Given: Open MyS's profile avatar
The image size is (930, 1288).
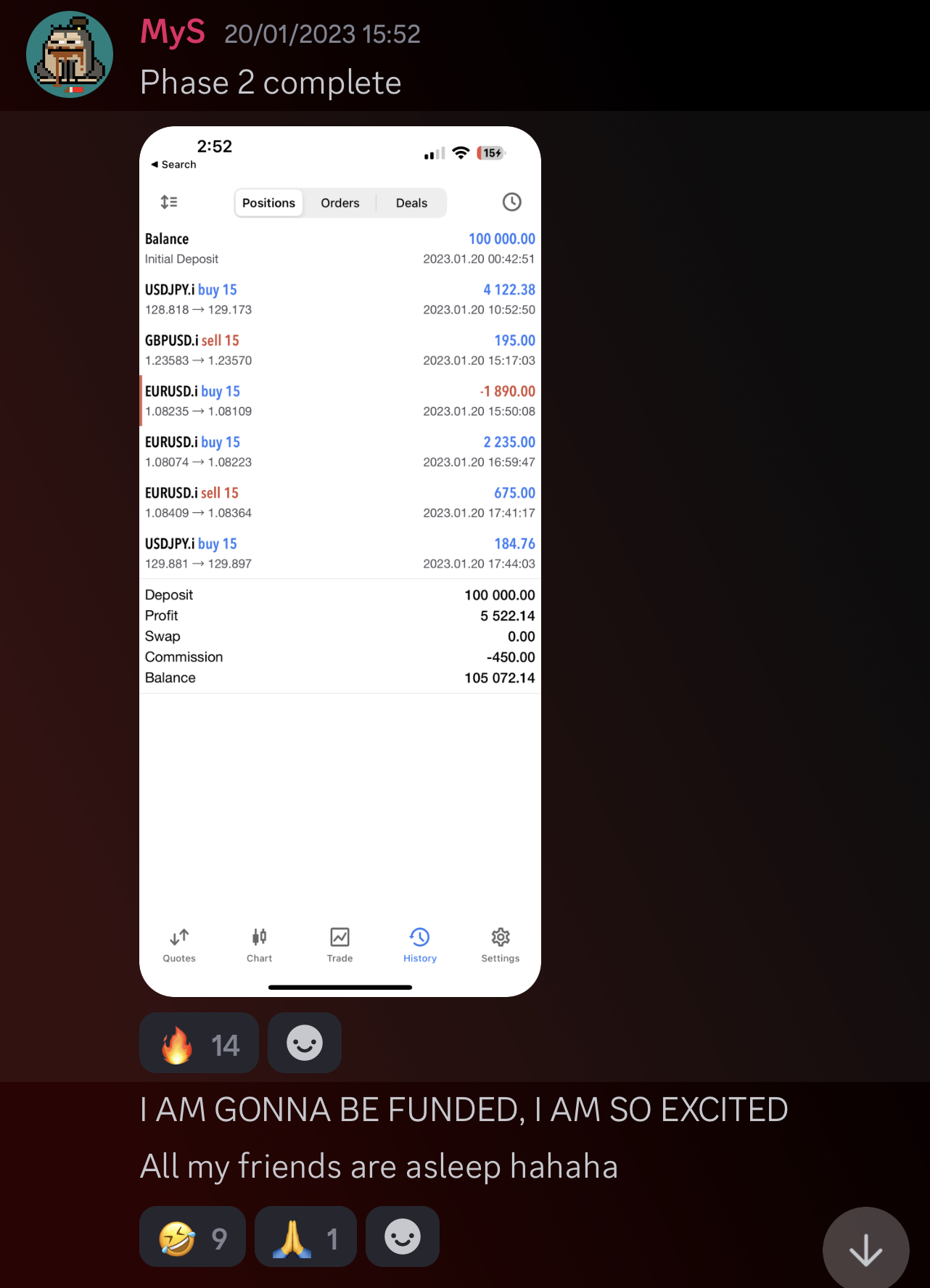Looking at the screenshot, I should [x=70, y=54].
